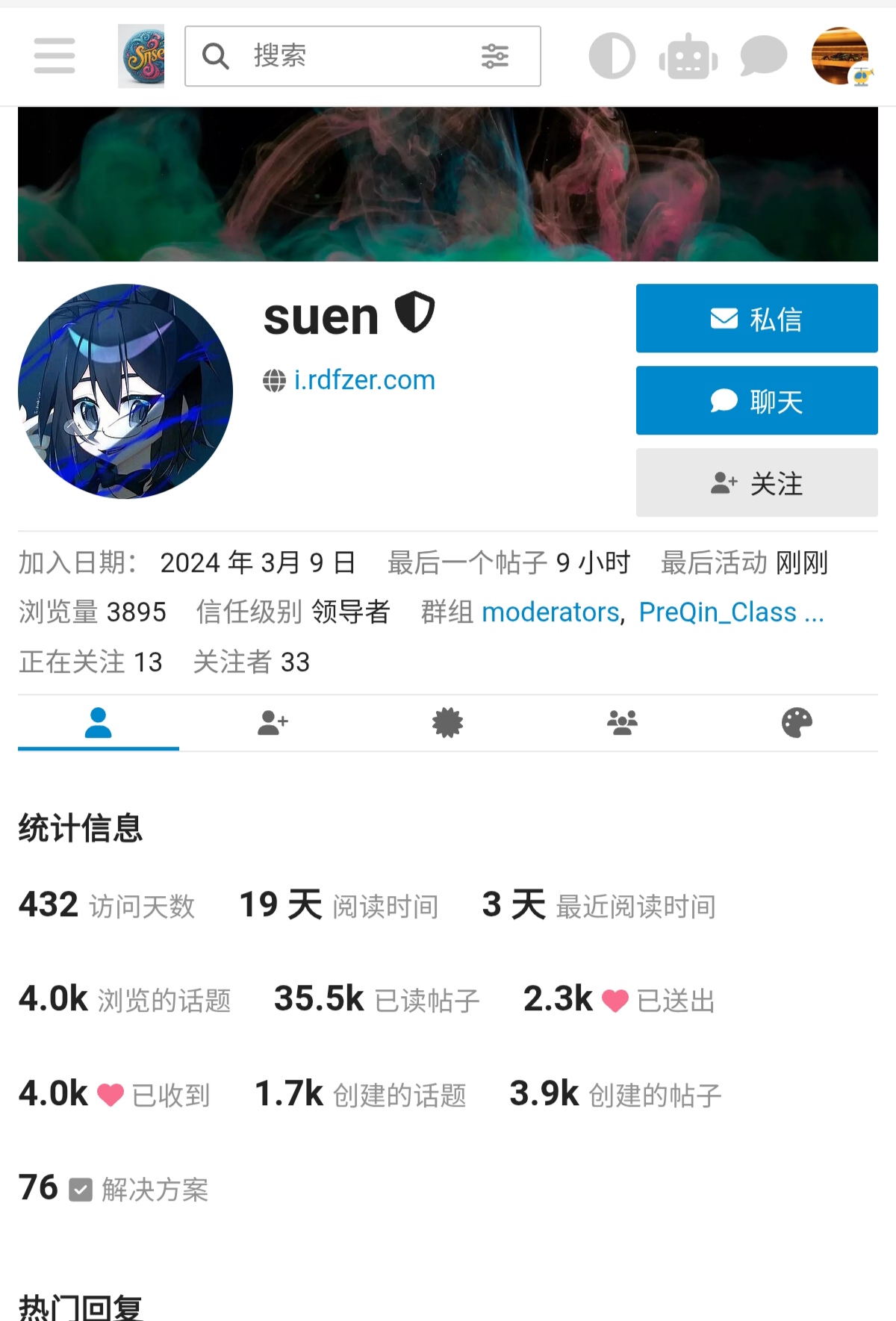Toggle the dark/light theme icon

click(612, 56)
